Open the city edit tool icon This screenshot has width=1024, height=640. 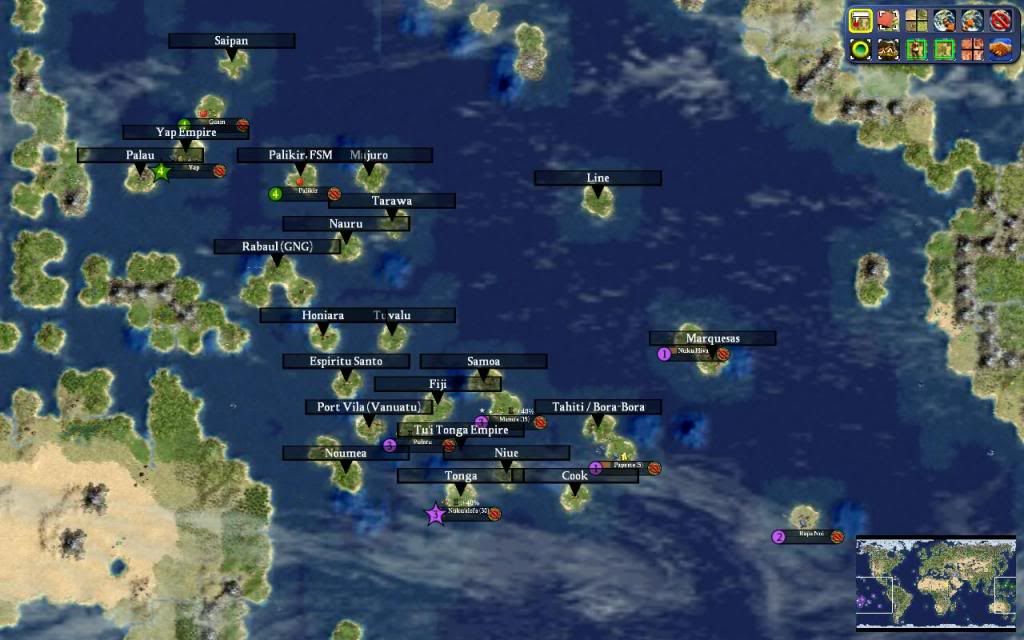pos(889,48)
